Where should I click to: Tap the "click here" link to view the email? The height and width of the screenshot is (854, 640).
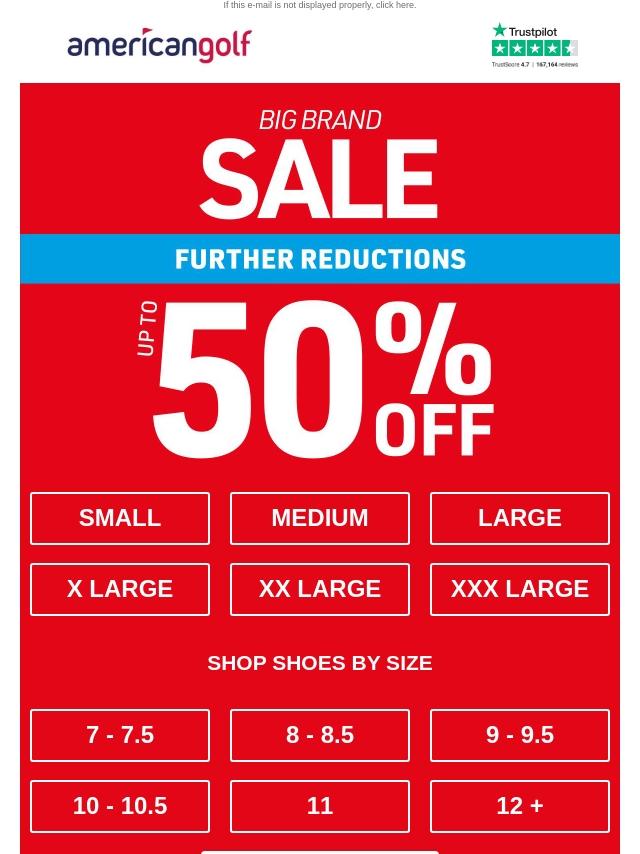(x=394, y=6)
